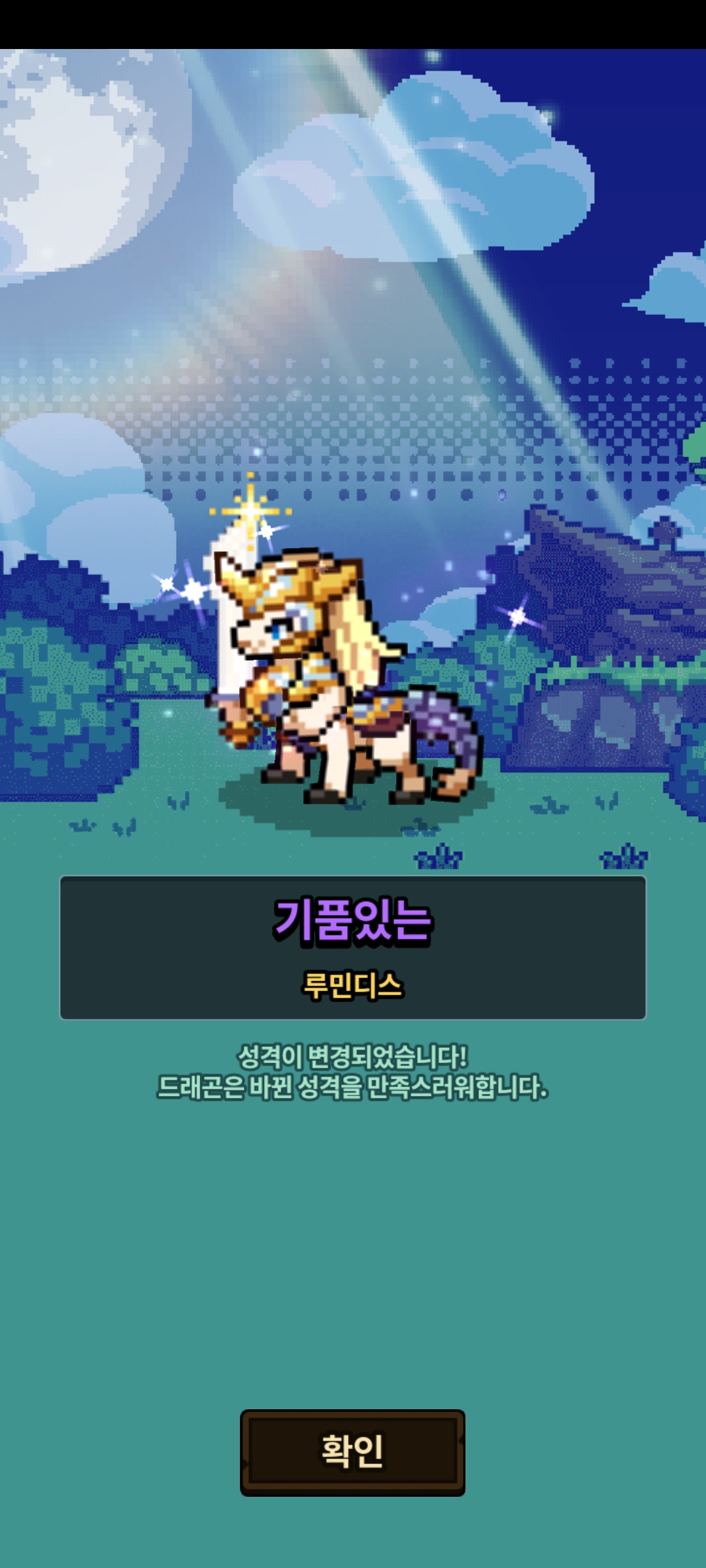Tap the 확인 confirm button
706x1568 pixels.
[352, 1452]
